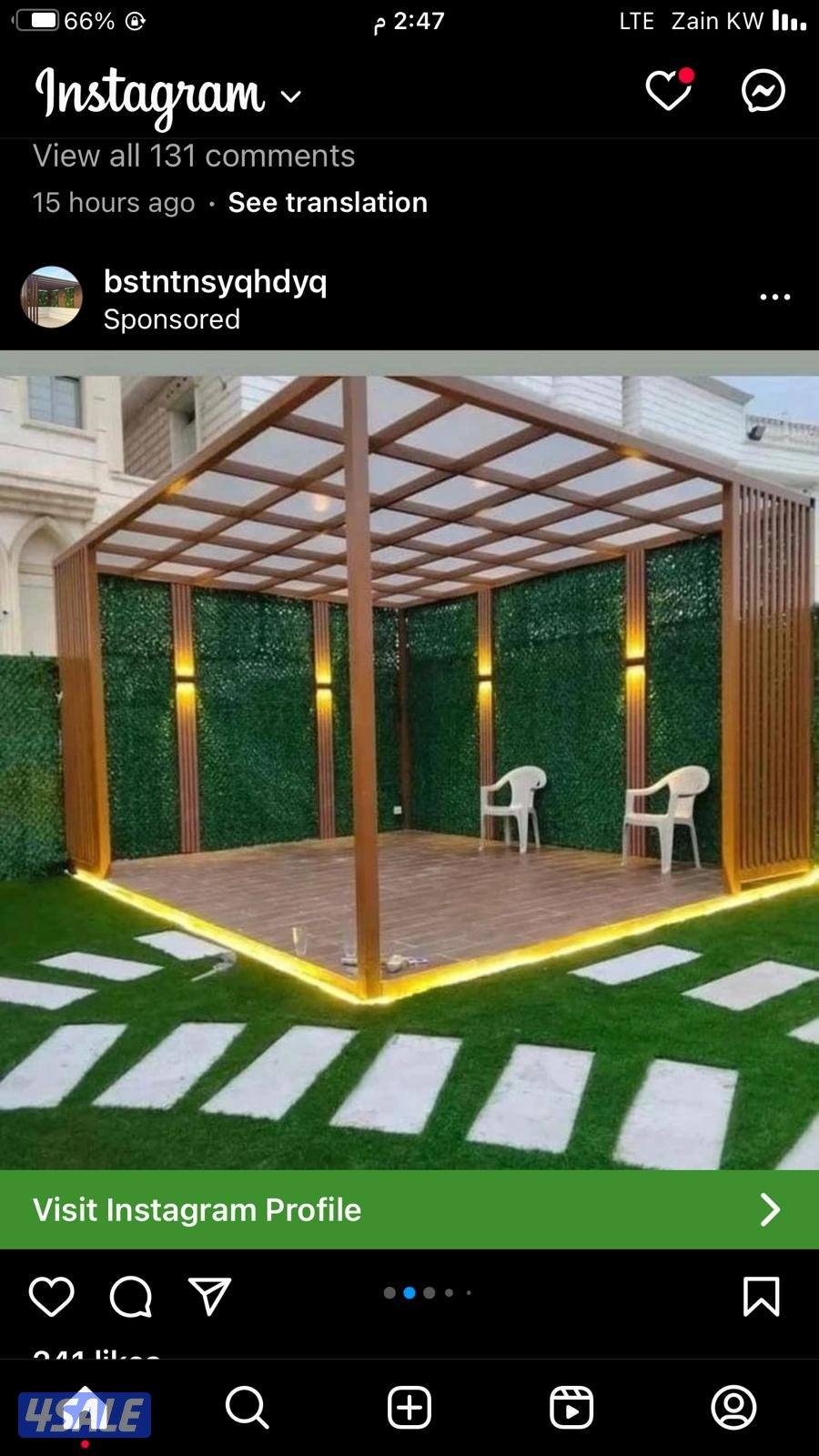The image size is (819, 1456).
Task: Go to your Profile tab
Action: coord(733,1408)
